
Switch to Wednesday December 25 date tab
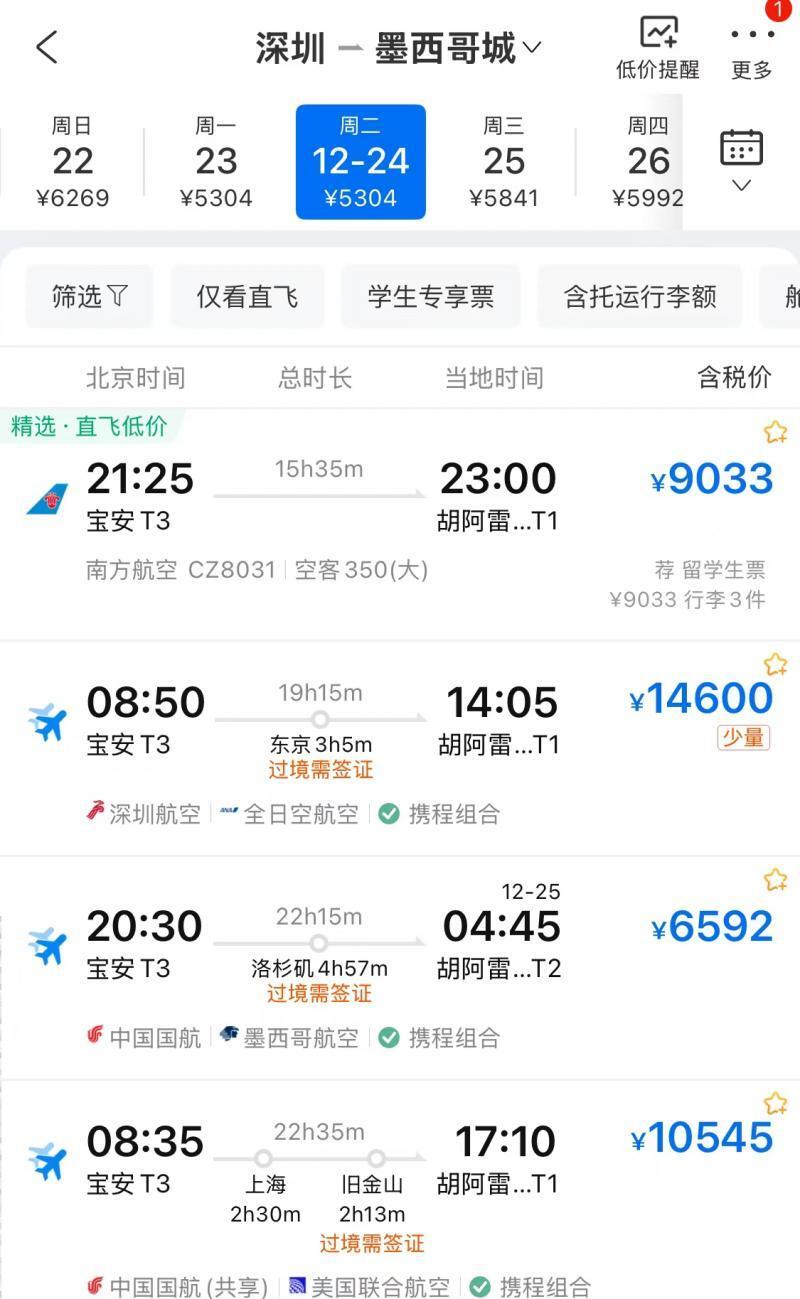(x=503, y=158)
